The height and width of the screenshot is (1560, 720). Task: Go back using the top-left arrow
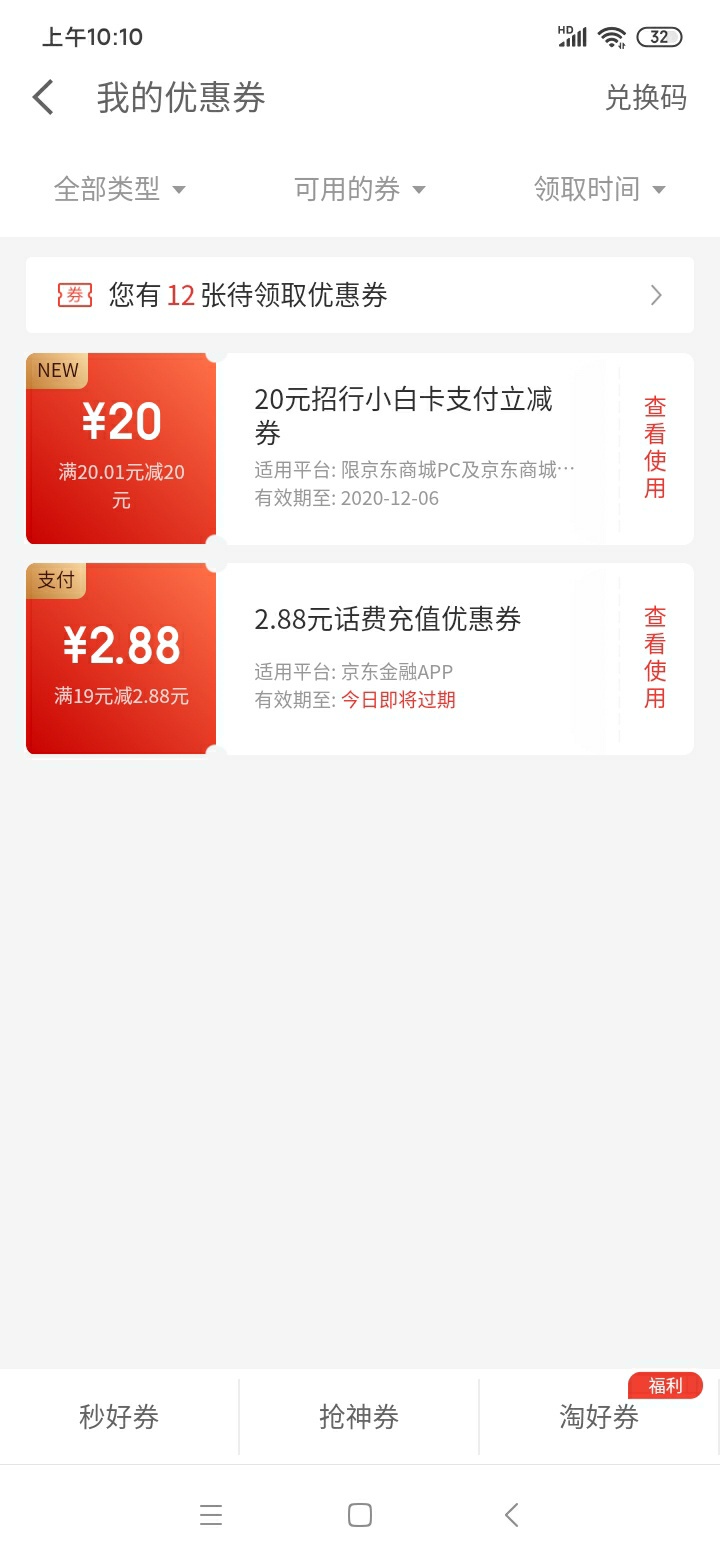coord(43,98)
